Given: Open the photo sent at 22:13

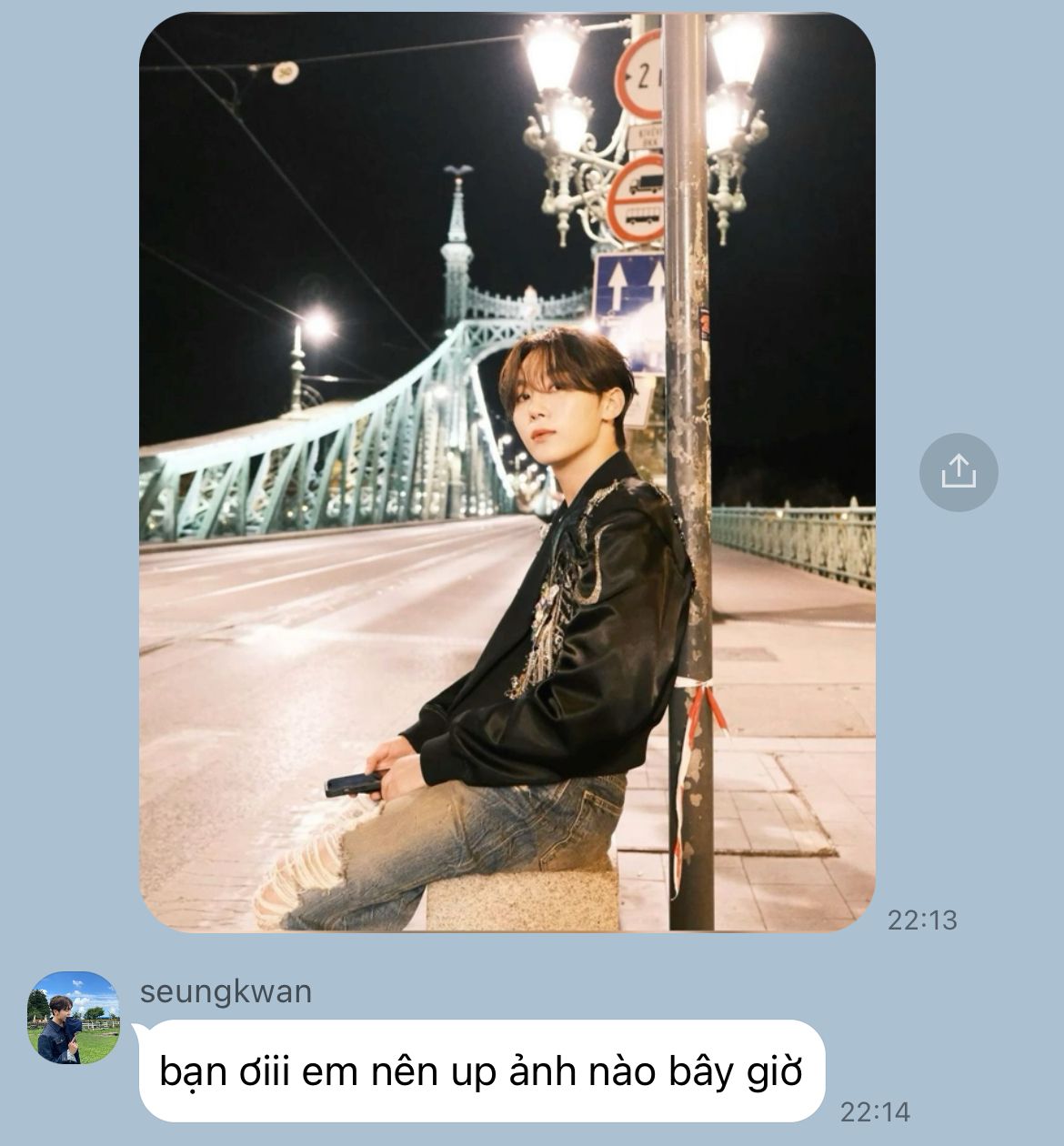Looking at the screenshot, I should (507, 473).
